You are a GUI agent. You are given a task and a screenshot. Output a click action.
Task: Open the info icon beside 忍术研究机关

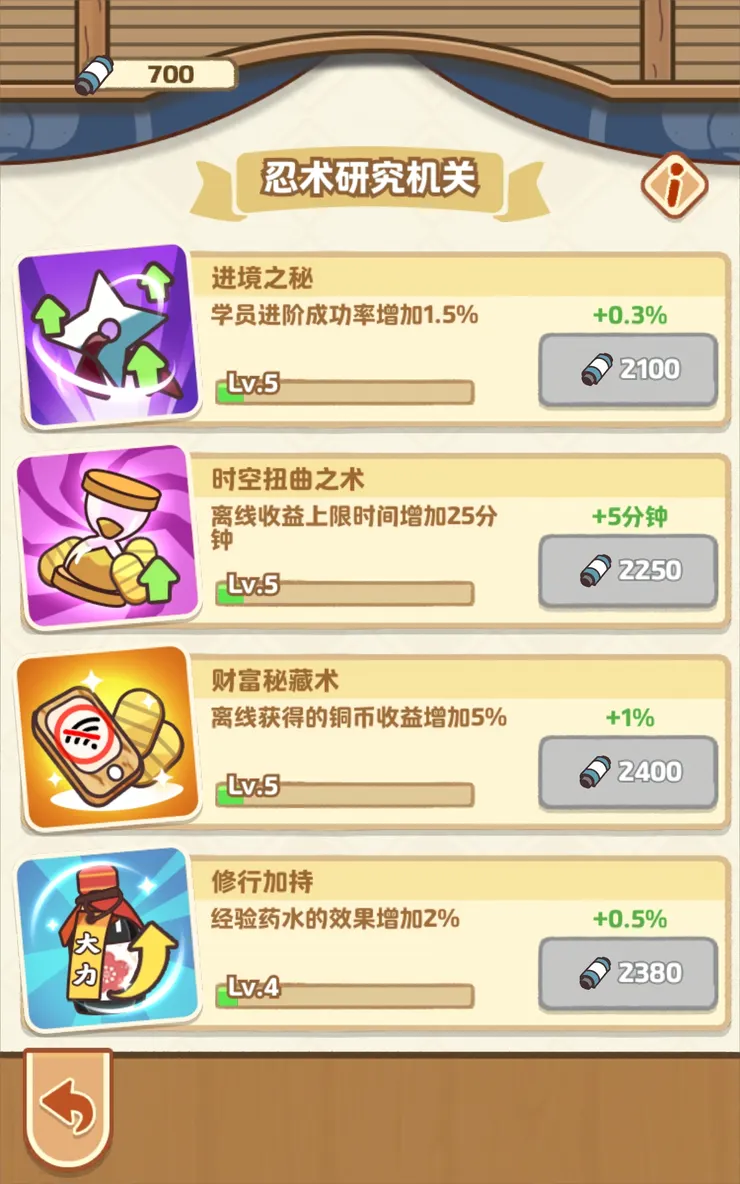[x=674, y=185]
